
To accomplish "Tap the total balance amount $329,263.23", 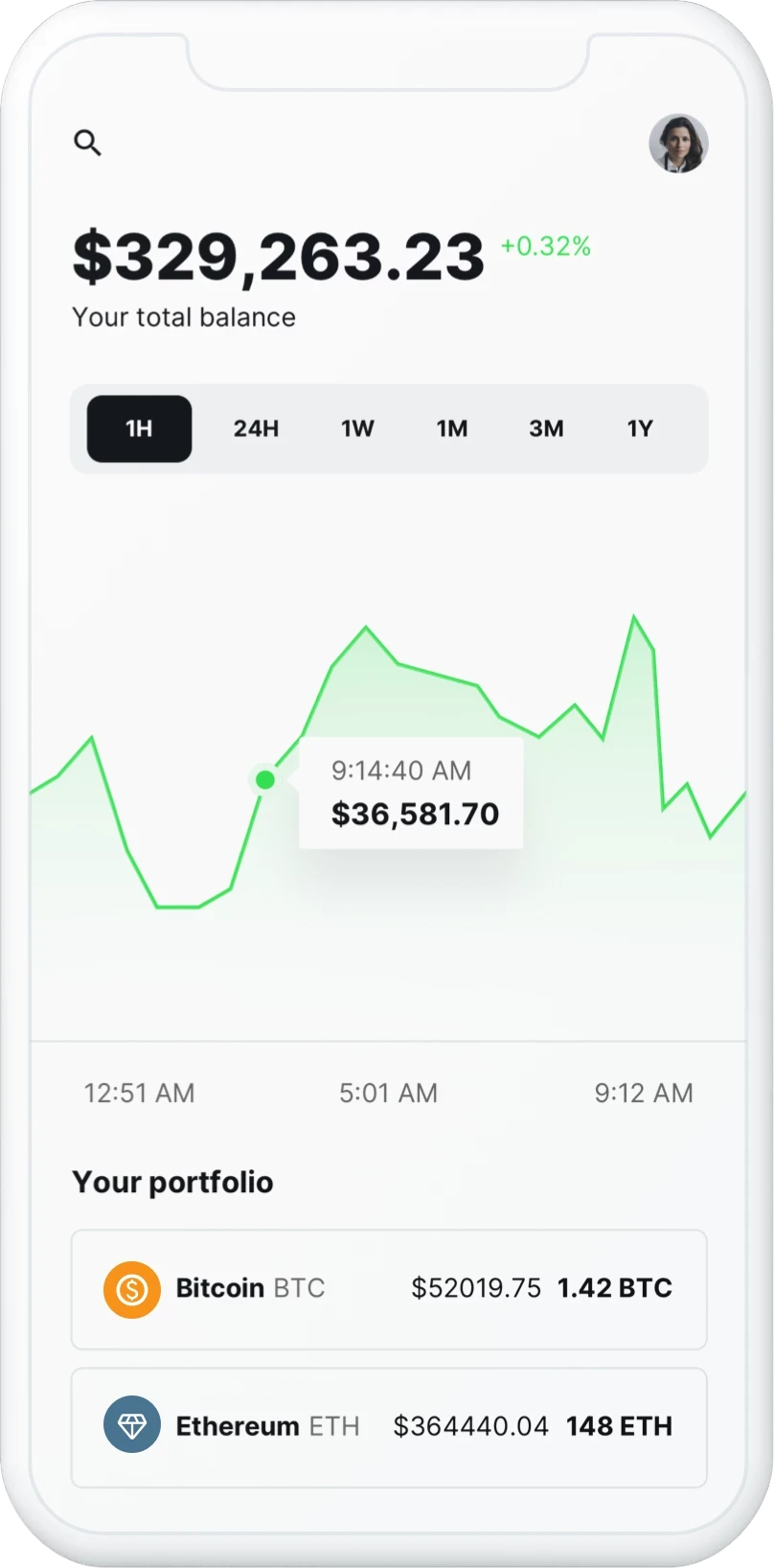I will click(x=280, y=252).
